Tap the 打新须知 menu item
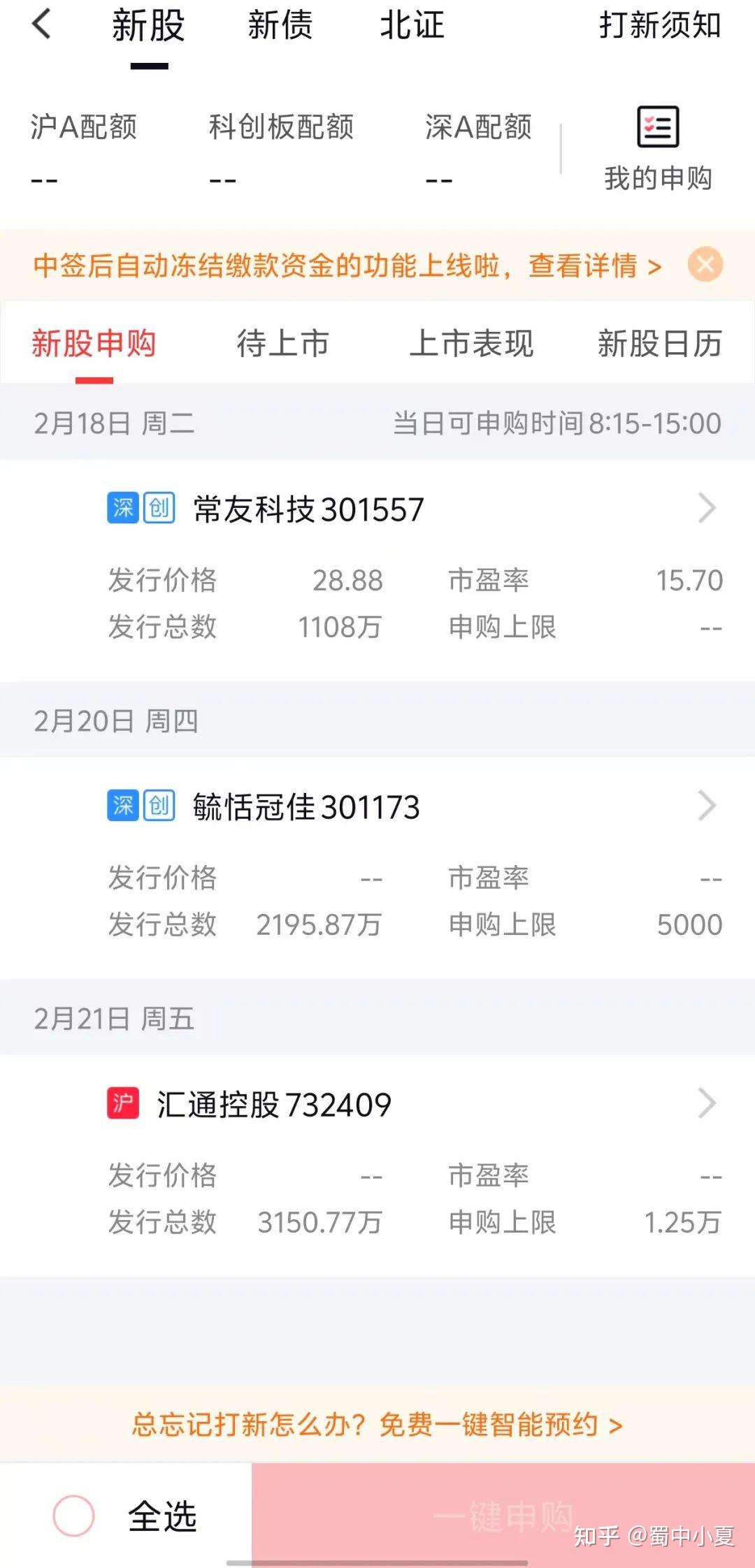 click(659, 27)
